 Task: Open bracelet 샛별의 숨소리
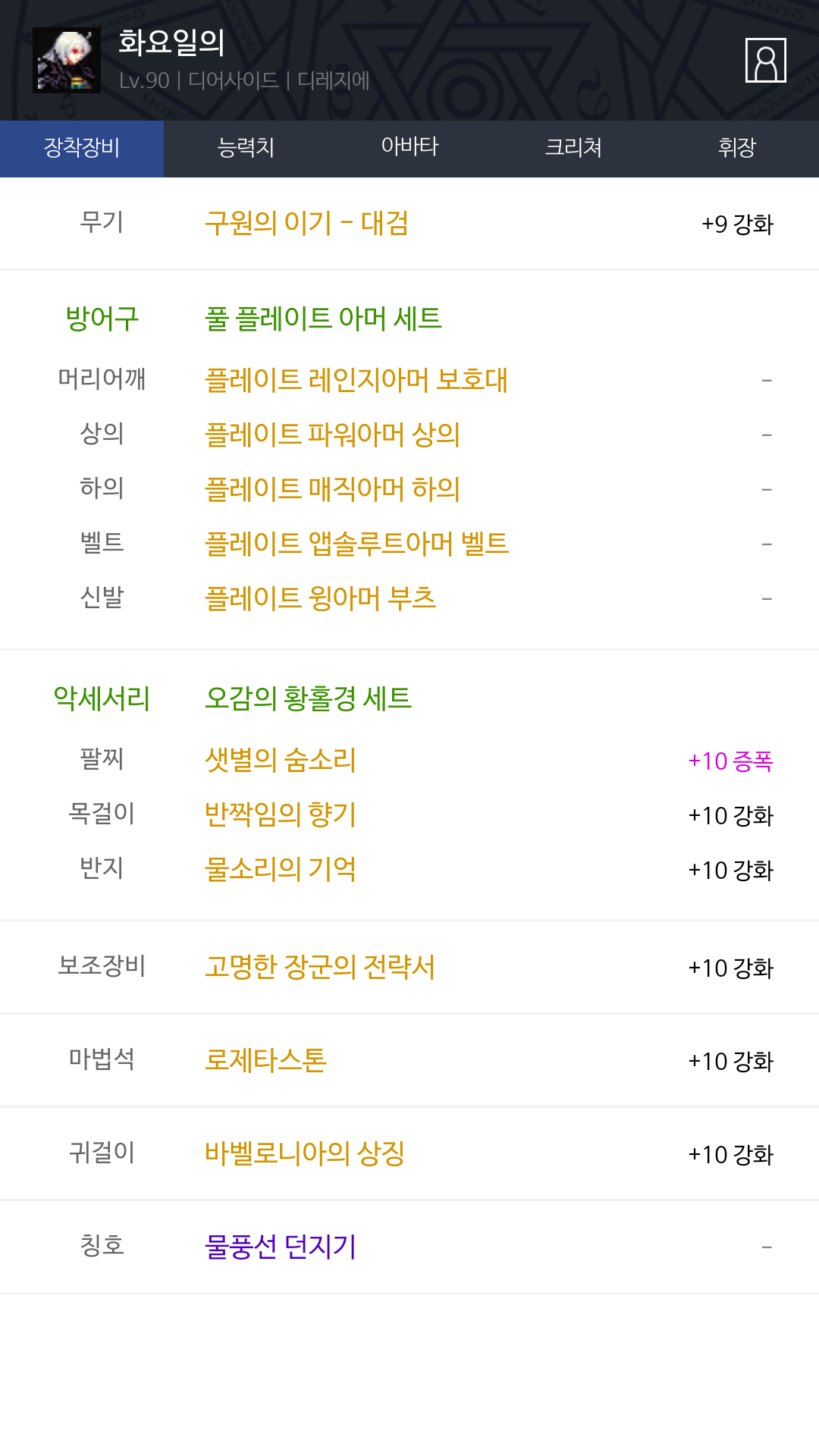tap(281, 760)
